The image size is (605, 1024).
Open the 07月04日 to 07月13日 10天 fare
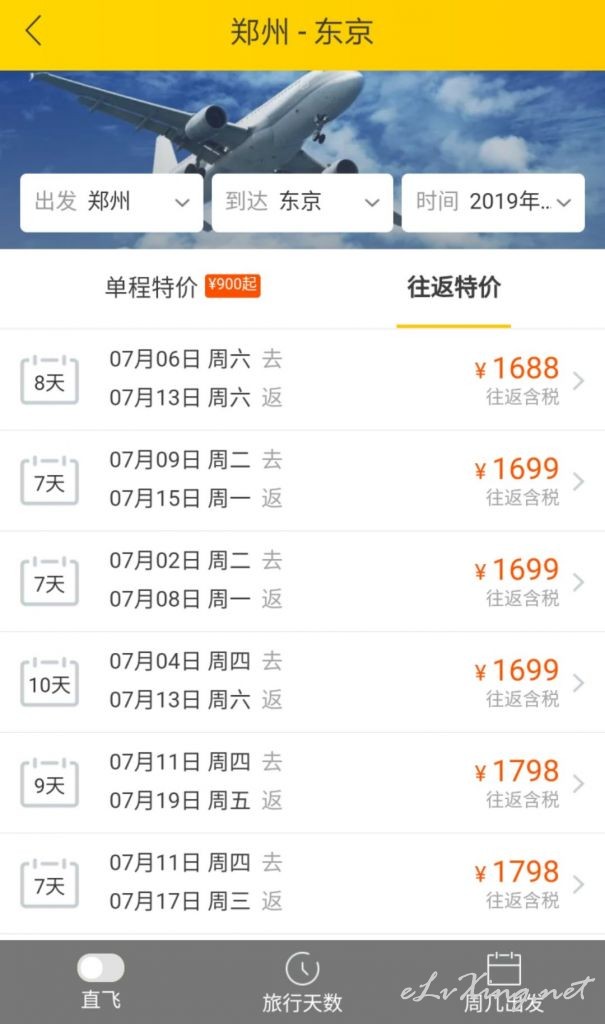point(302,682)
